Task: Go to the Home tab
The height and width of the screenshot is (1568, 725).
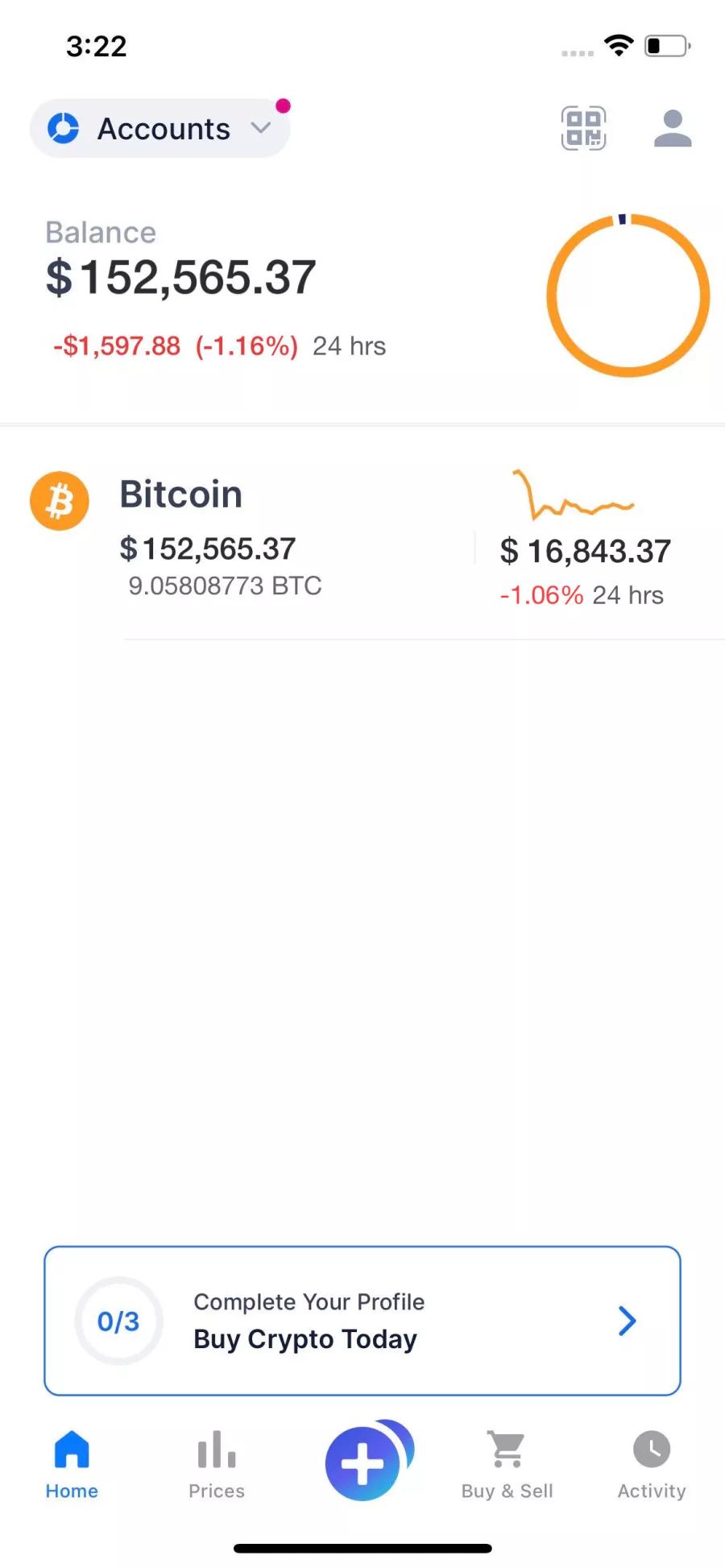Action: point(72,1465)
